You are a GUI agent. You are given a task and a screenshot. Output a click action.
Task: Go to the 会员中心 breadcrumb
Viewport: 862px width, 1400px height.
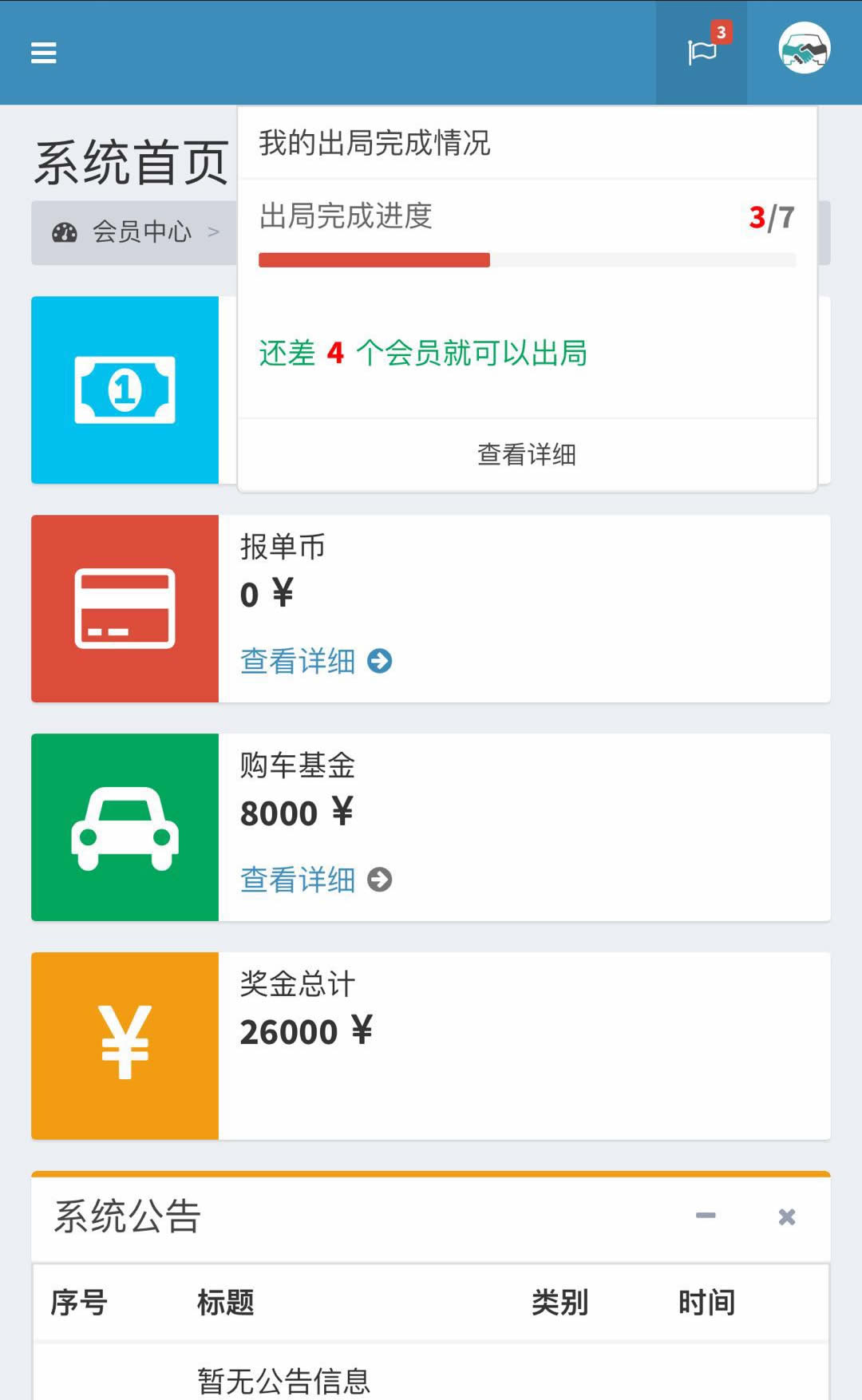point(141,231)
